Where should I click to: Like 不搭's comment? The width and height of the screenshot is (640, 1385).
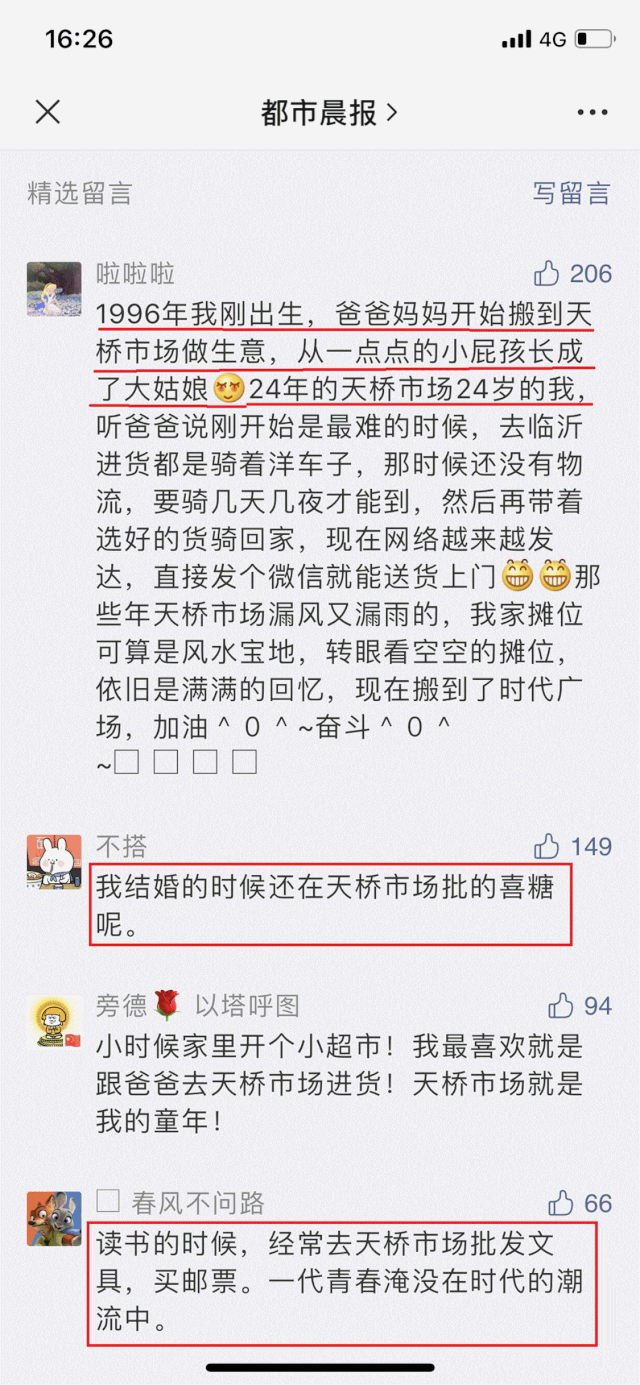coord(573,847)
